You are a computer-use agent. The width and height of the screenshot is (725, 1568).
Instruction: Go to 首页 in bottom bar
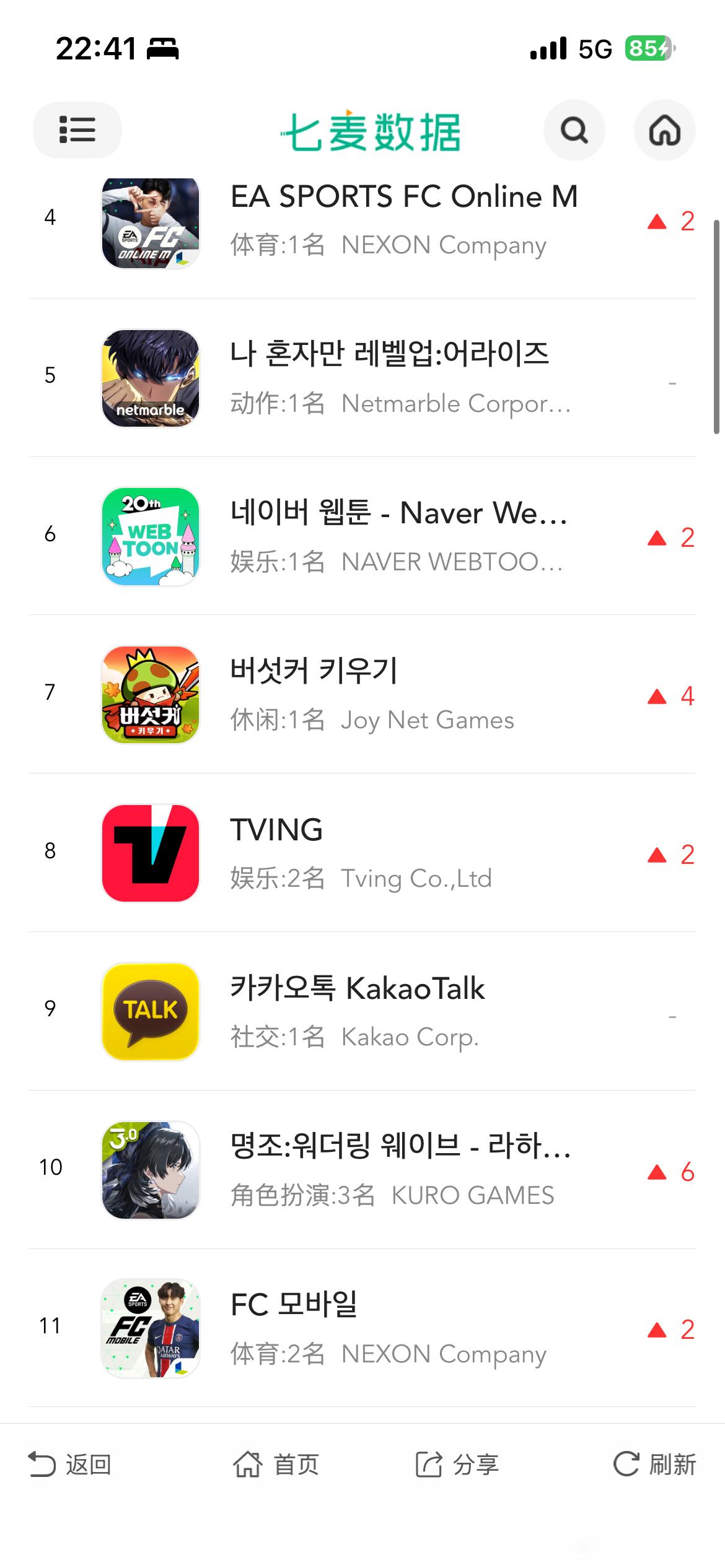coord(276,1465)
